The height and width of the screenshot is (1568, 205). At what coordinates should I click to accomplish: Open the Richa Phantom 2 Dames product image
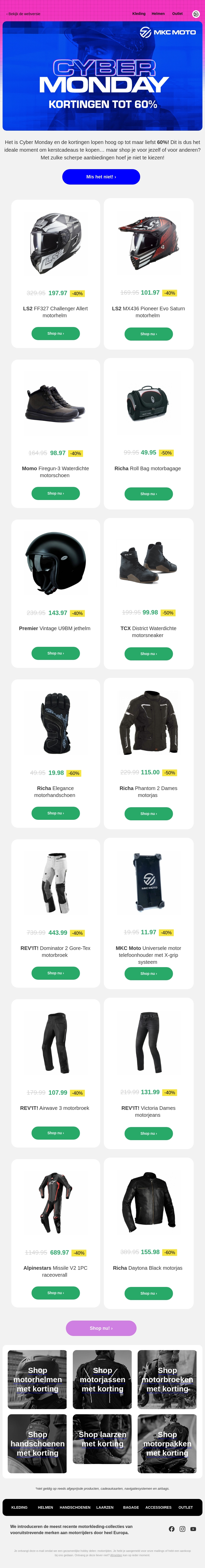tap(148, 723)
